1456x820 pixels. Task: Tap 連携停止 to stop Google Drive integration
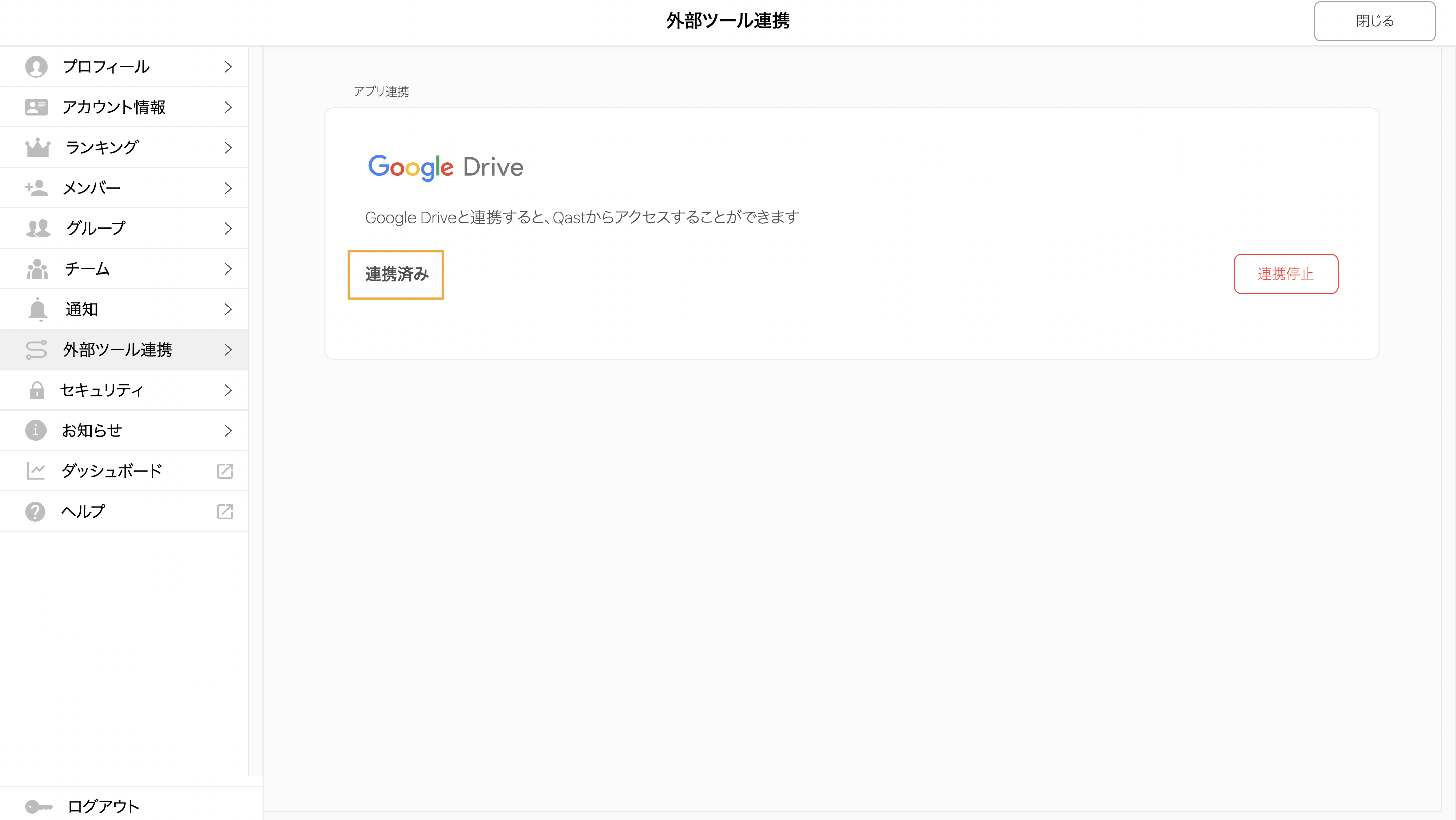click(1285, 274)
